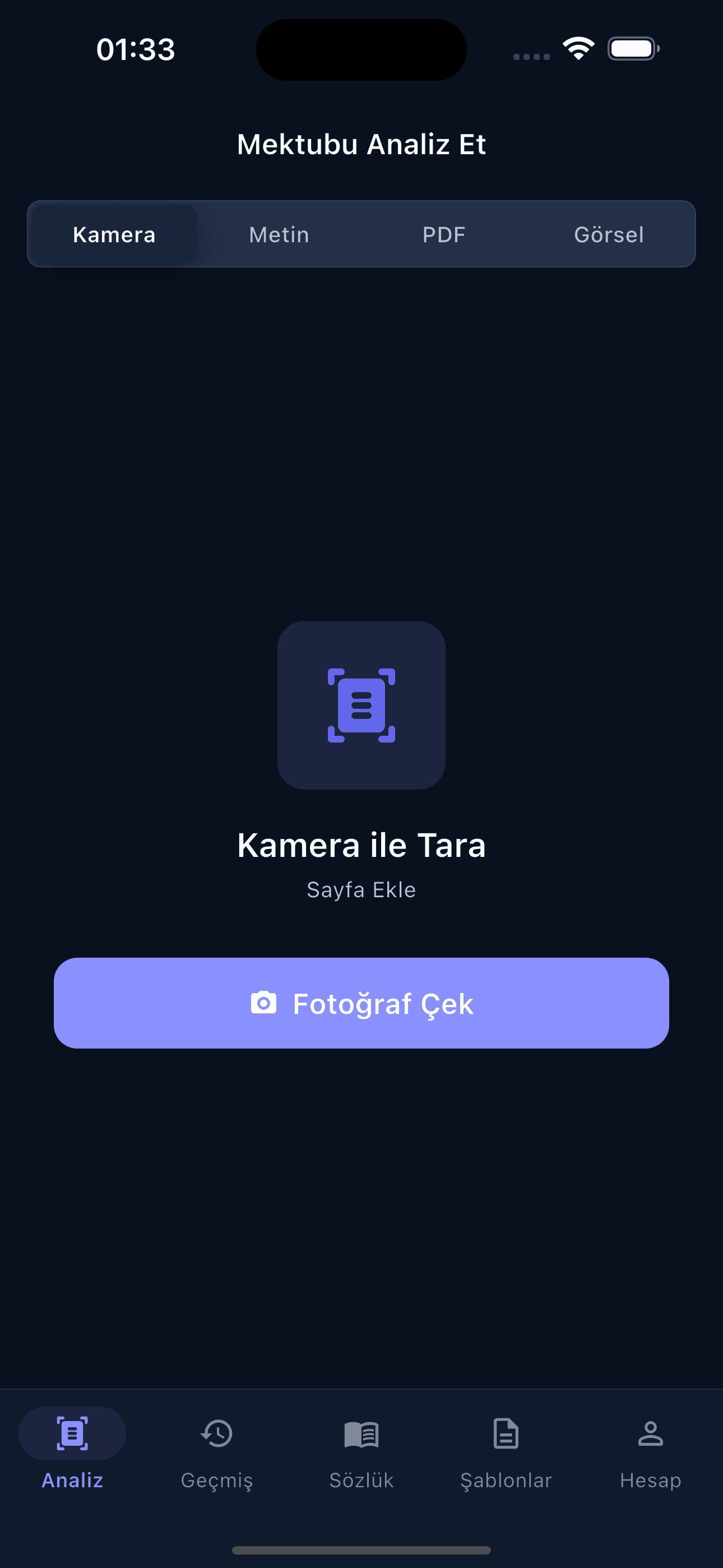Open the Sözlük dictionary book icon

point(361,1434)
